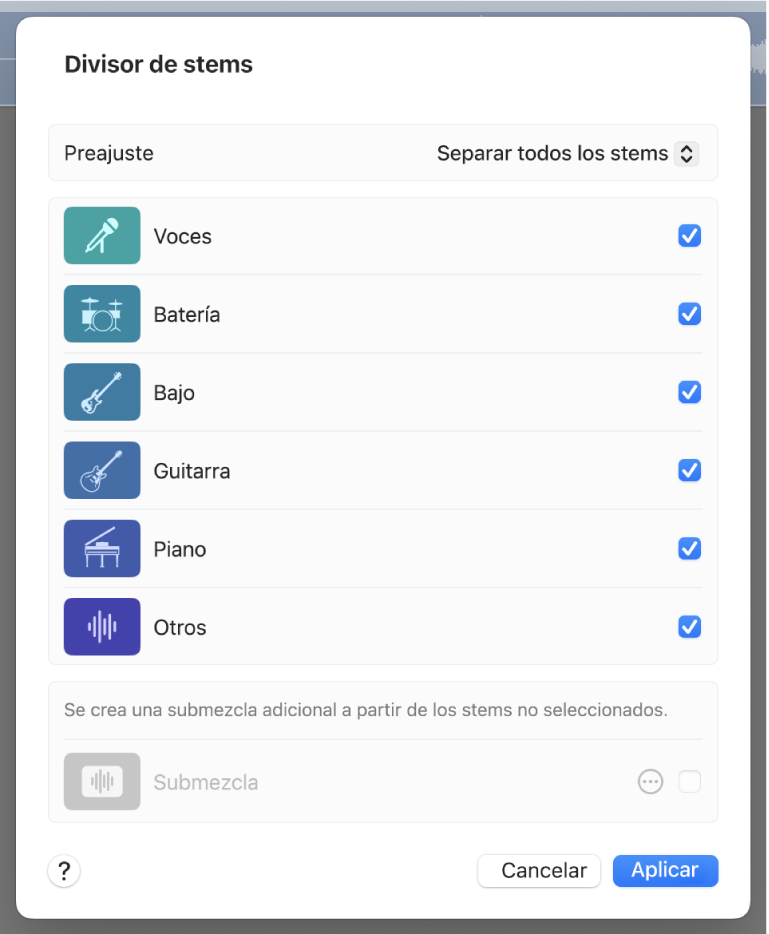Disable the Voces stem checkbox
Viewport: 769px width, 934px height.
[x=689, y=236]
